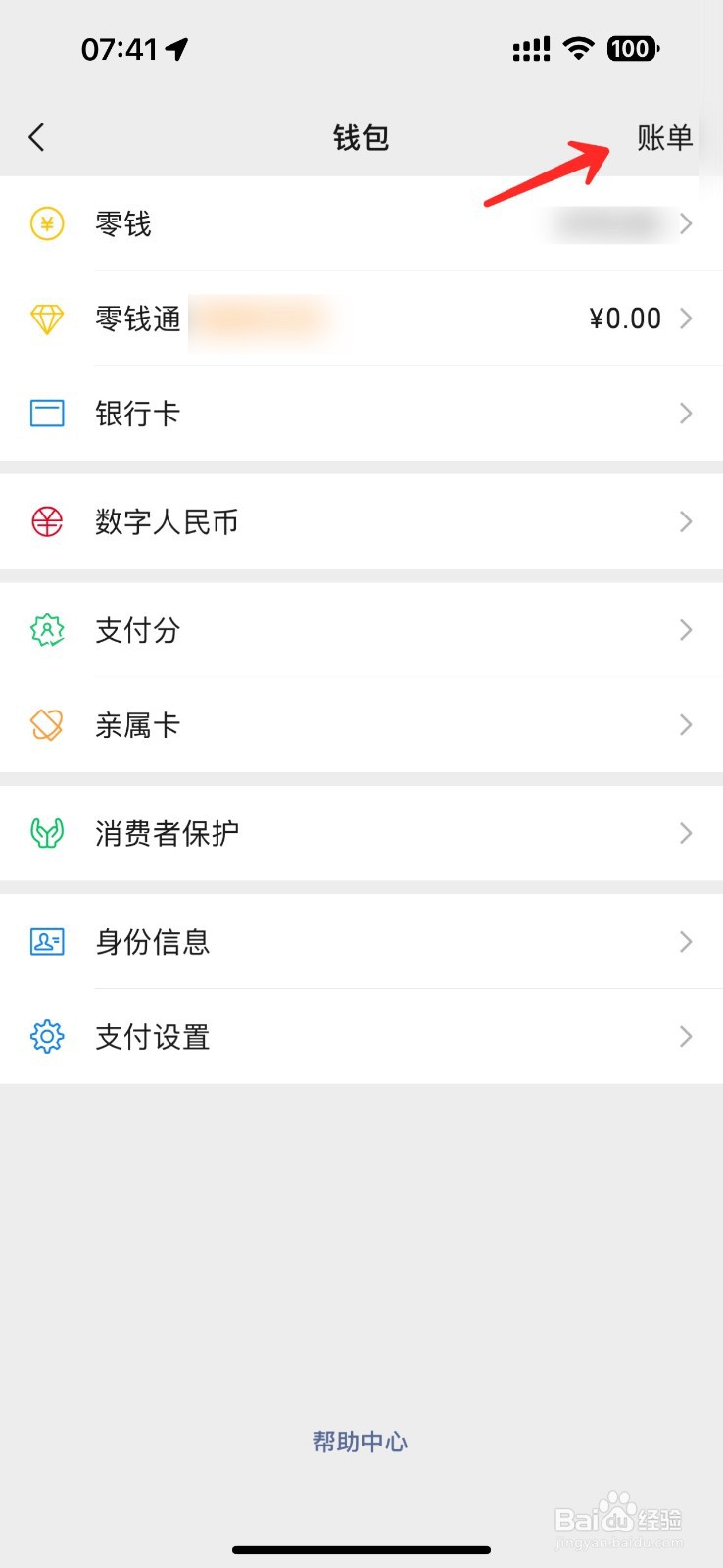
Task: Select the 亲属卡 row
Action: (x=361, y=724)
